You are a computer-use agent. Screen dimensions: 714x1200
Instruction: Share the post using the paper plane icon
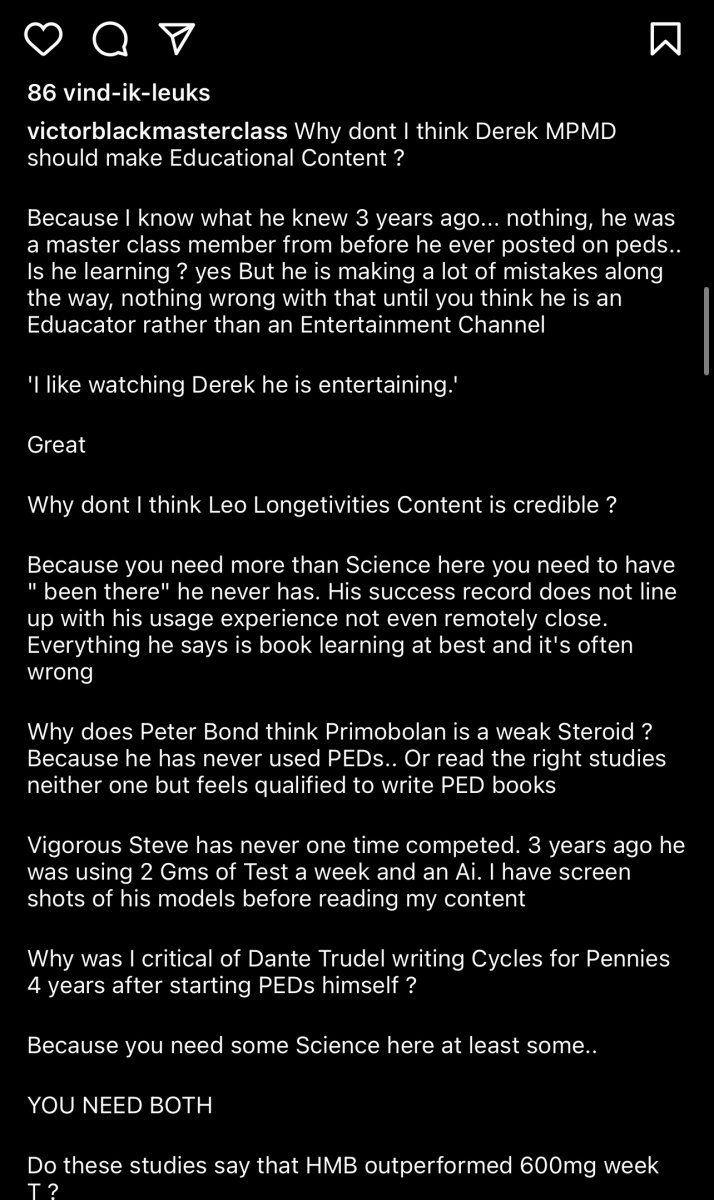click(177, 39)
